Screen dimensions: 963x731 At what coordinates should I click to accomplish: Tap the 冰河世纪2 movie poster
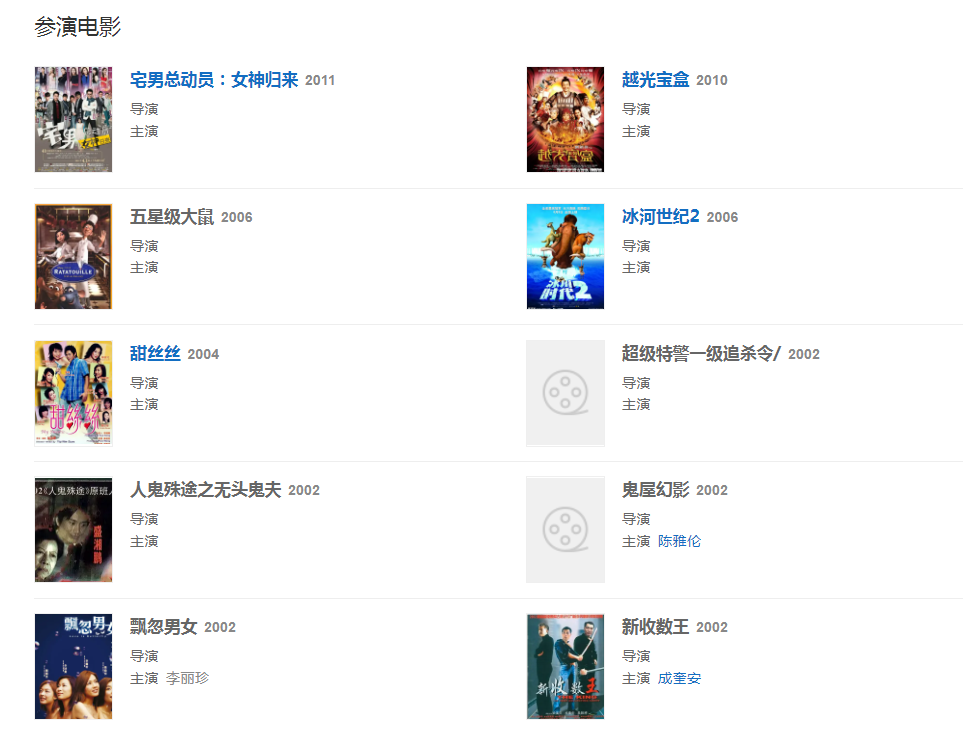(x=565, y=257)
